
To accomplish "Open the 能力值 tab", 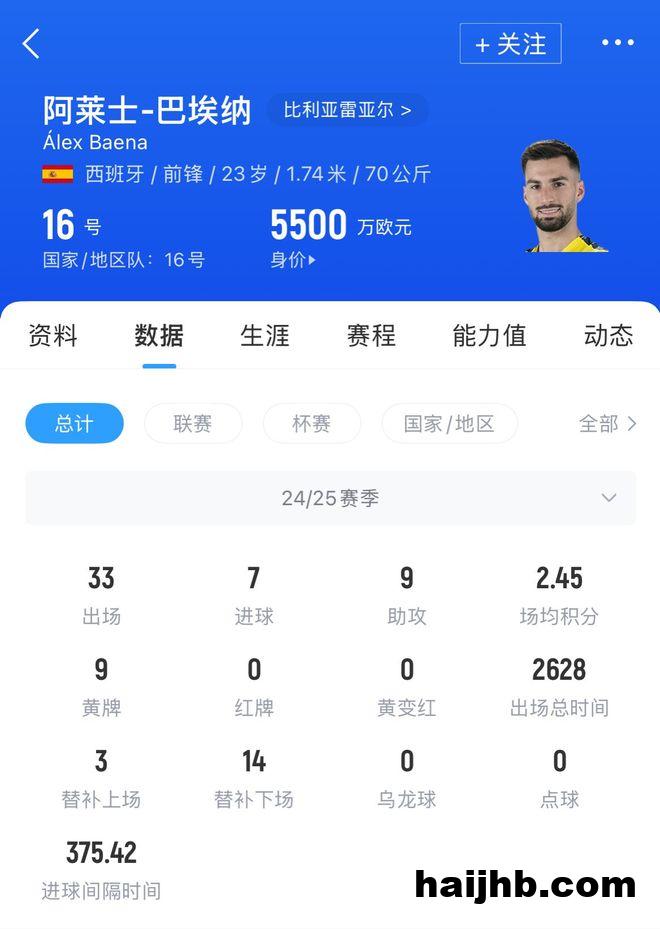I will pyautogui.click(x=489, y=336).
